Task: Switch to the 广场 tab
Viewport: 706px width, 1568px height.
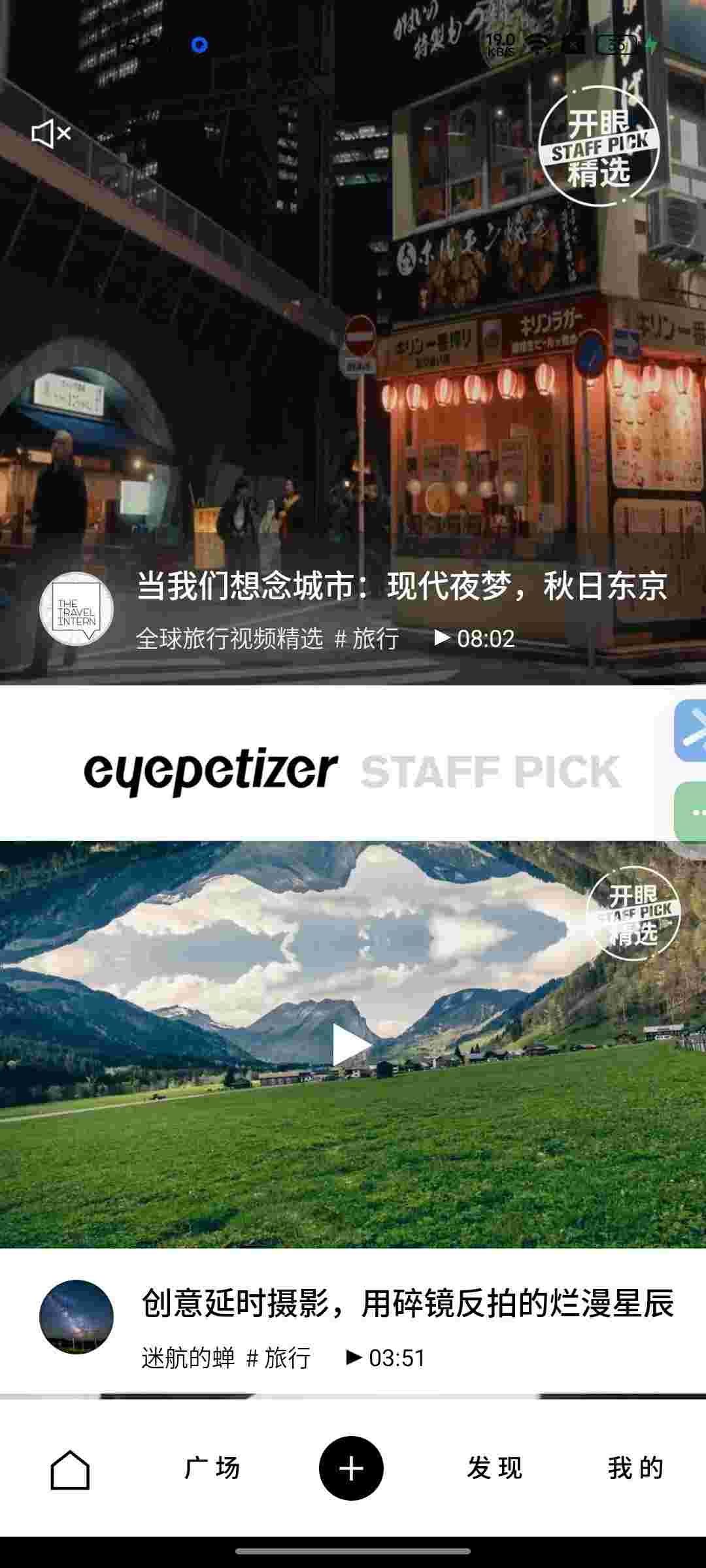Action: [x=212, y=1468]
